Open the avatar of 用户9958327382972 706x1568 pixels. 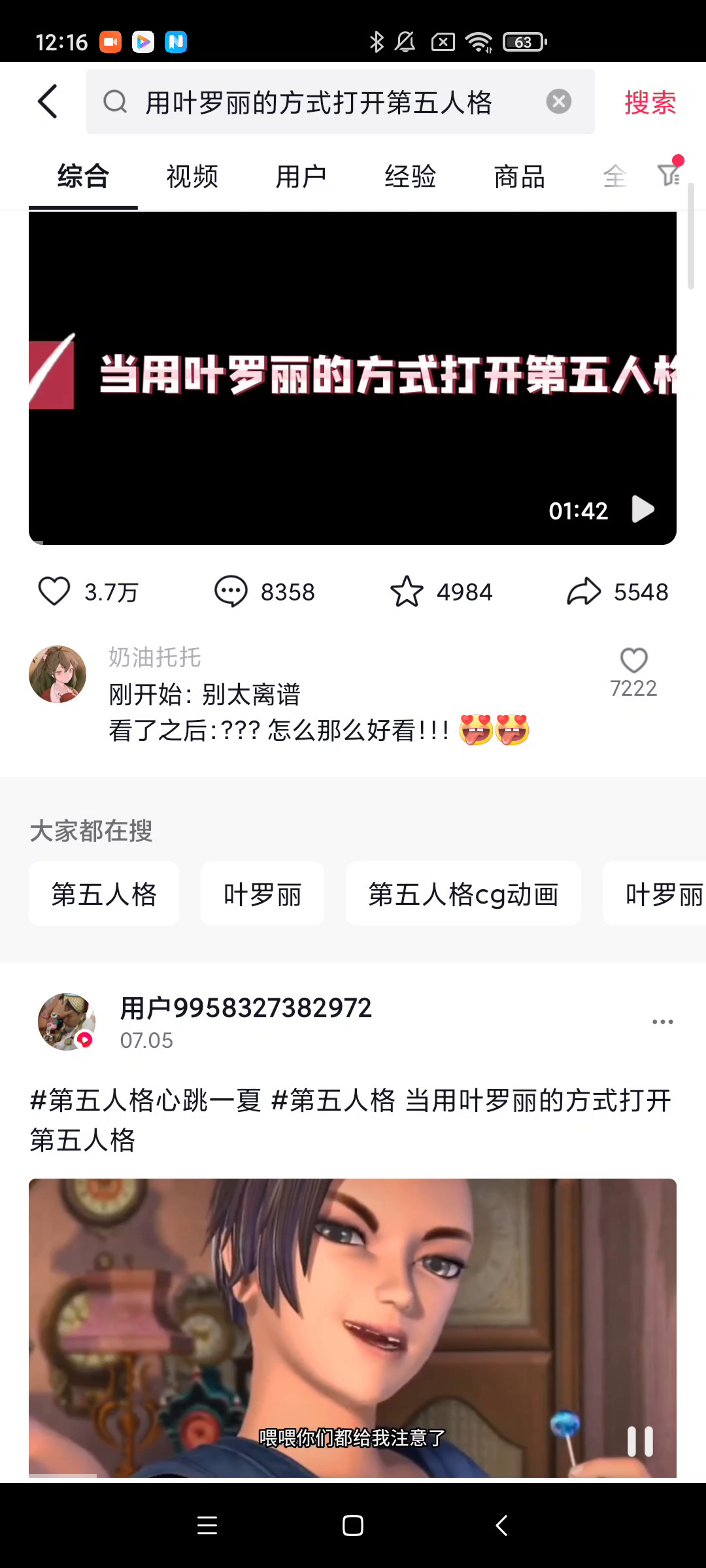(66, 1021)
